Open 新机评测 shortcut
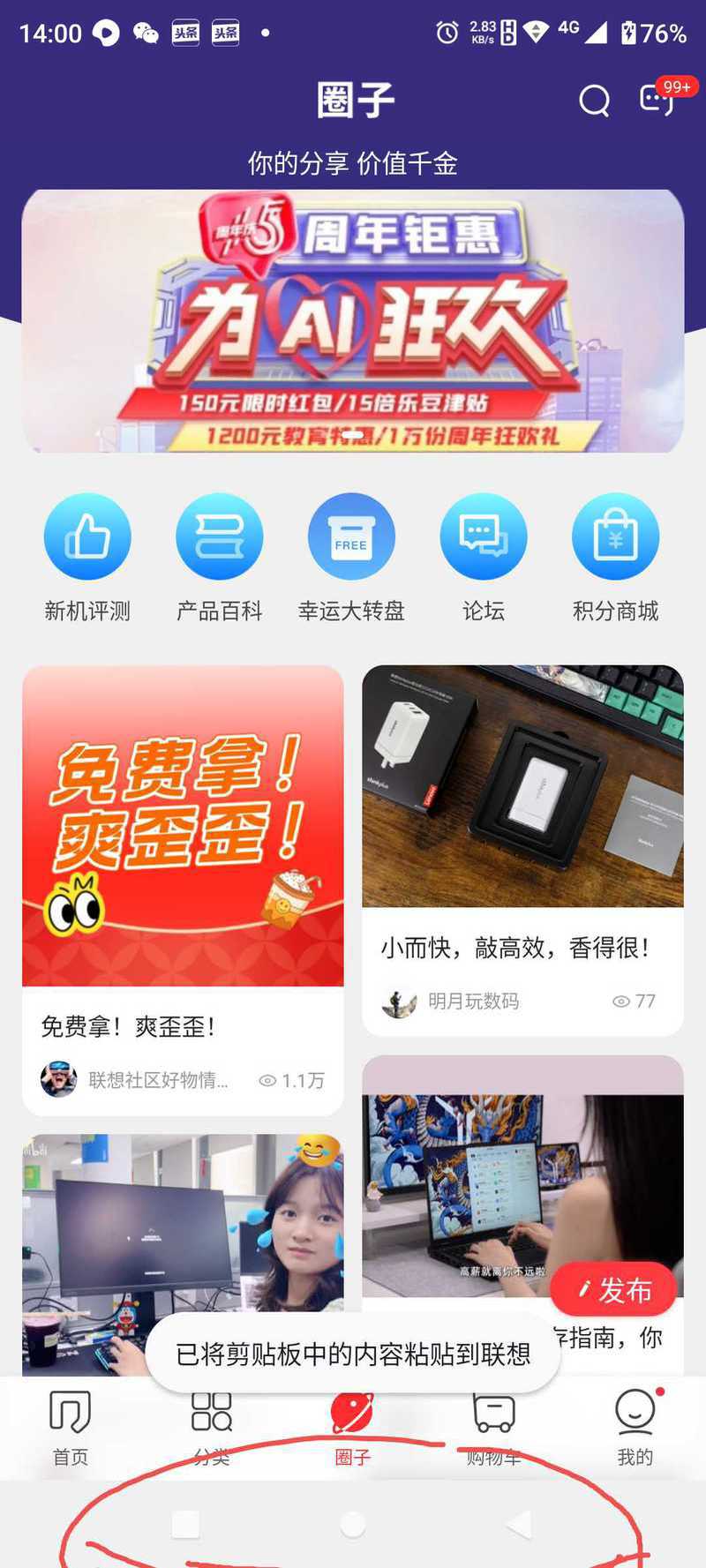706x1568 pixels. pyautogui.click(x=87, y=537)
